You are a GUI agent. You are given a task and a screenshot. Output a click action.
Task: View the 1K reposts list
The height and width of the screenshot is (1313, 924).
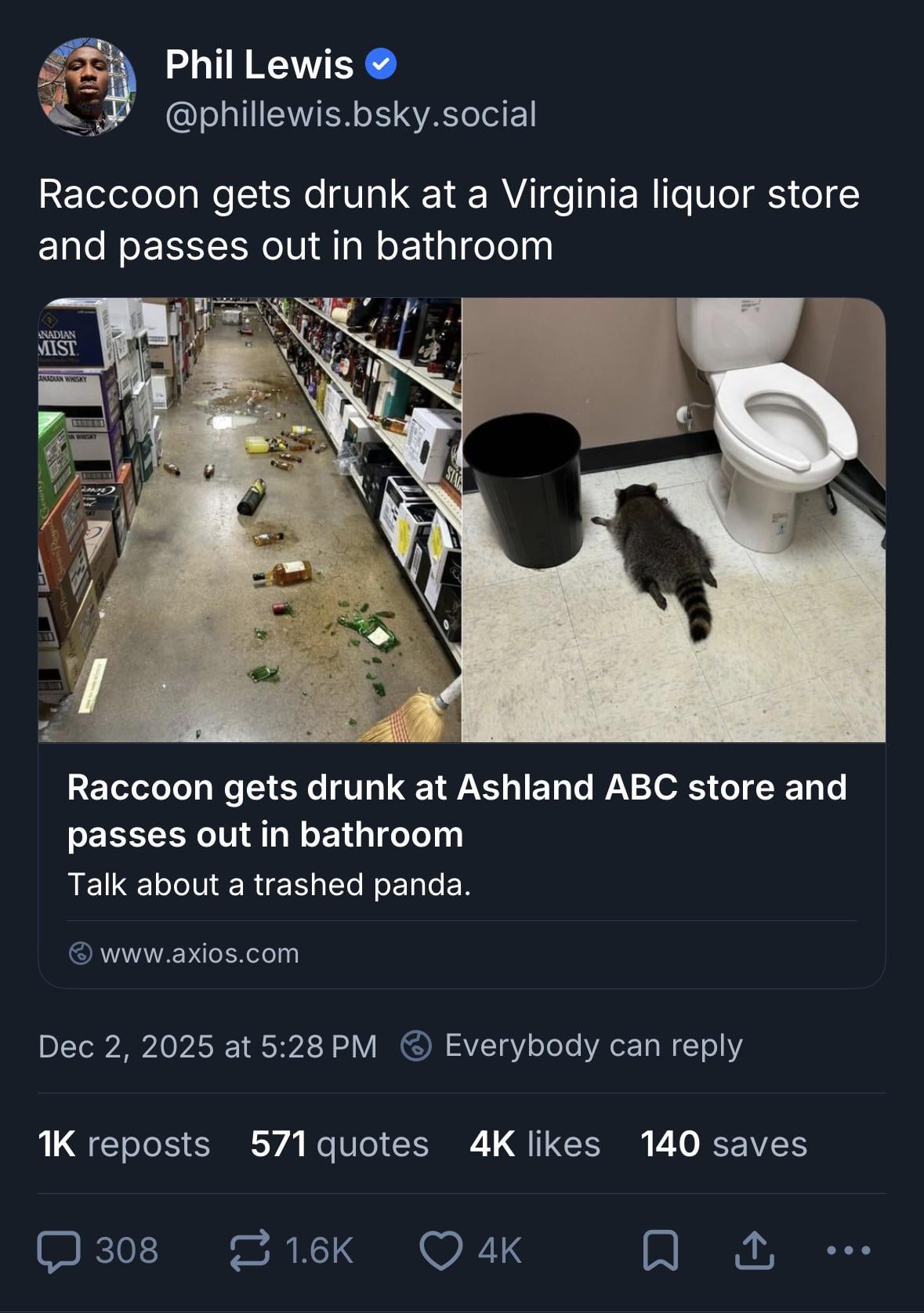pos(124,1144)
